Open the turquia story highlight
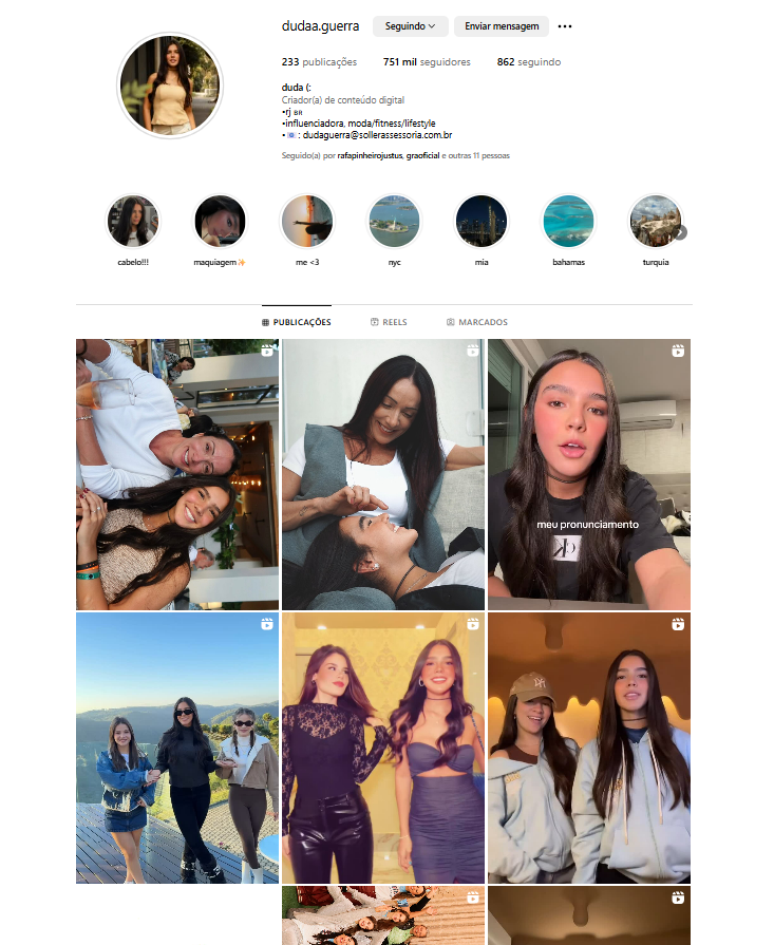 tap(654, 221)
